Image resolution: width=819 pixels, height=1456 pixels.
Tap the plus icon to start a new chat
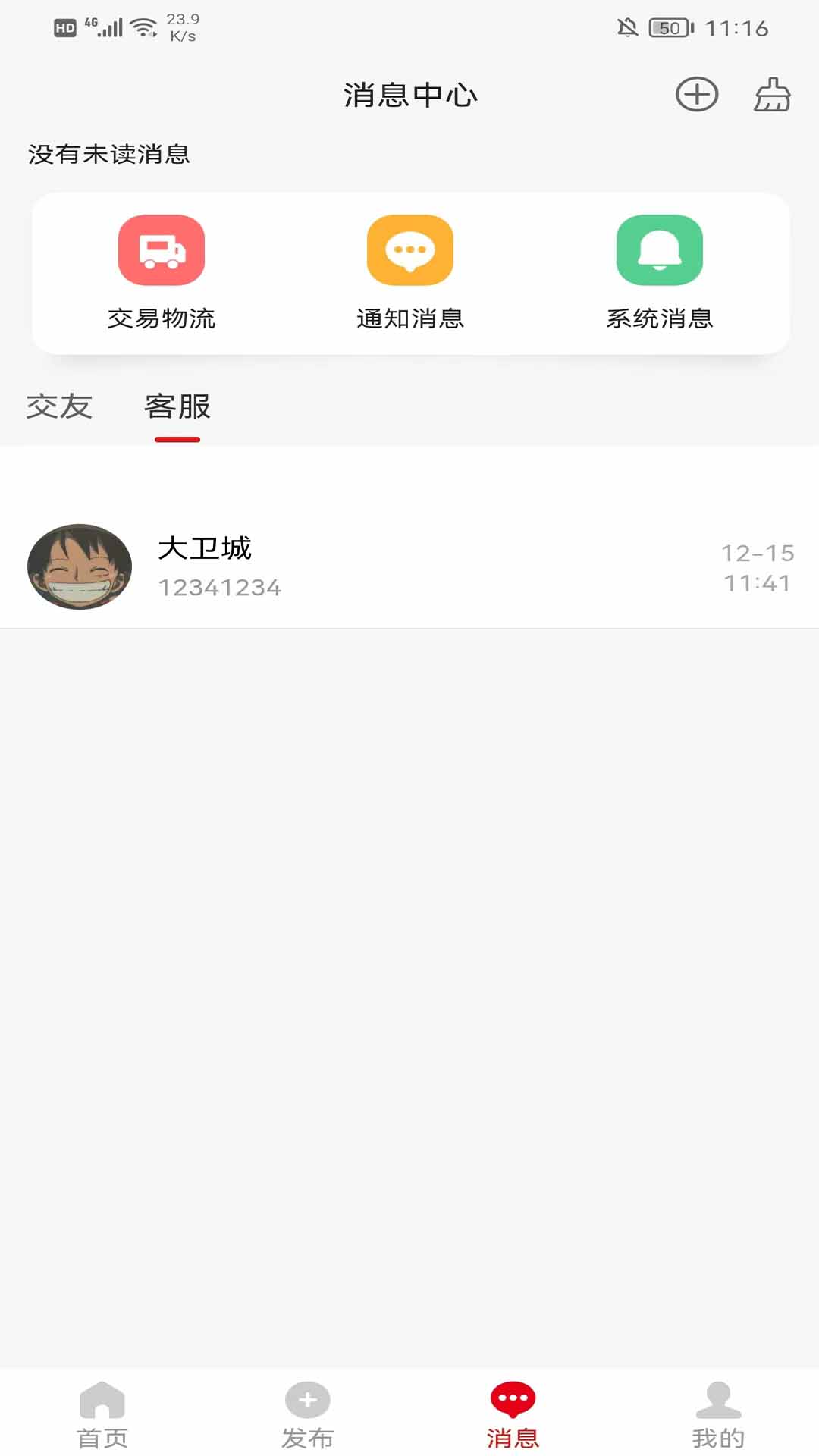pyautogui.click(x=698, y=95)
